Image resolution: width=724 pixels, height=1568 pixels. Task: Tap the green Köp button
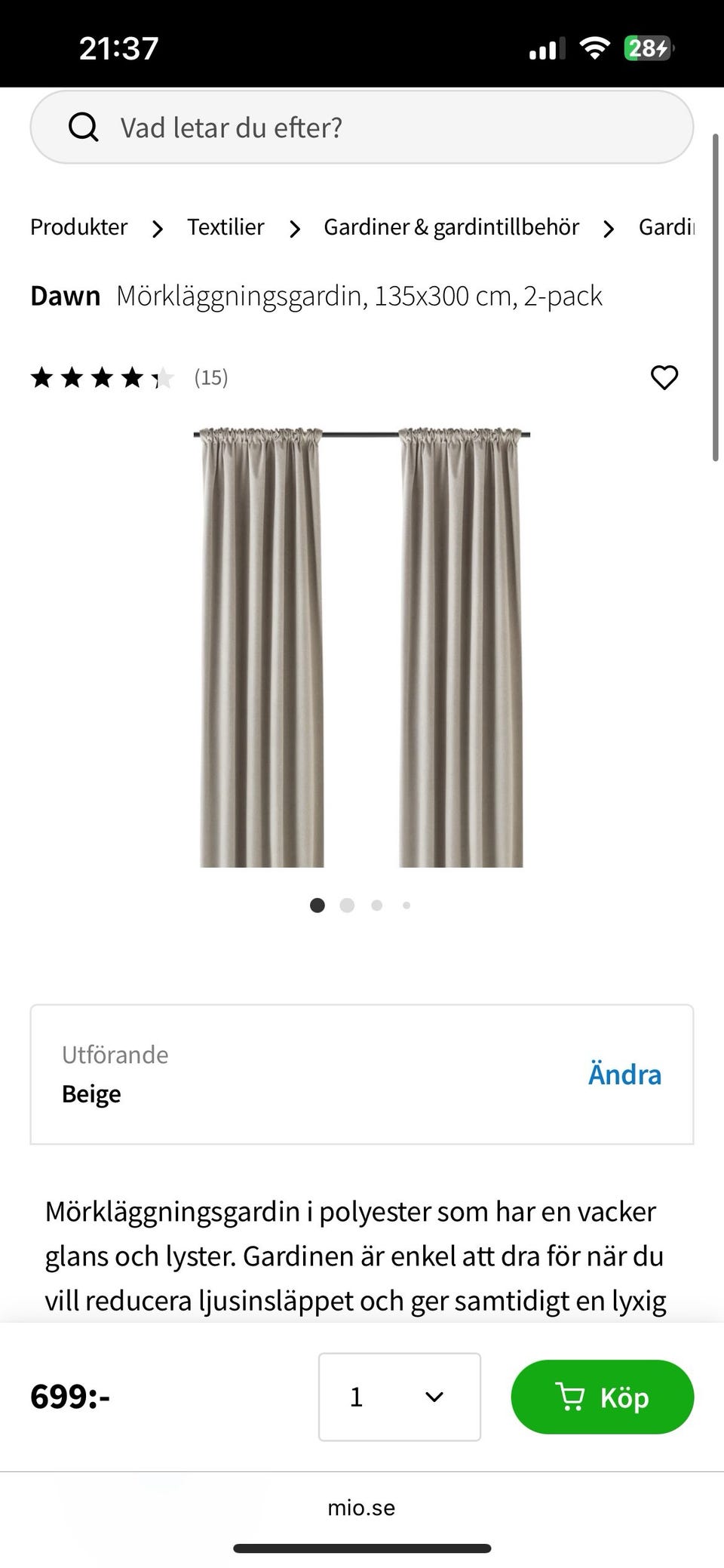[602, 1397]
